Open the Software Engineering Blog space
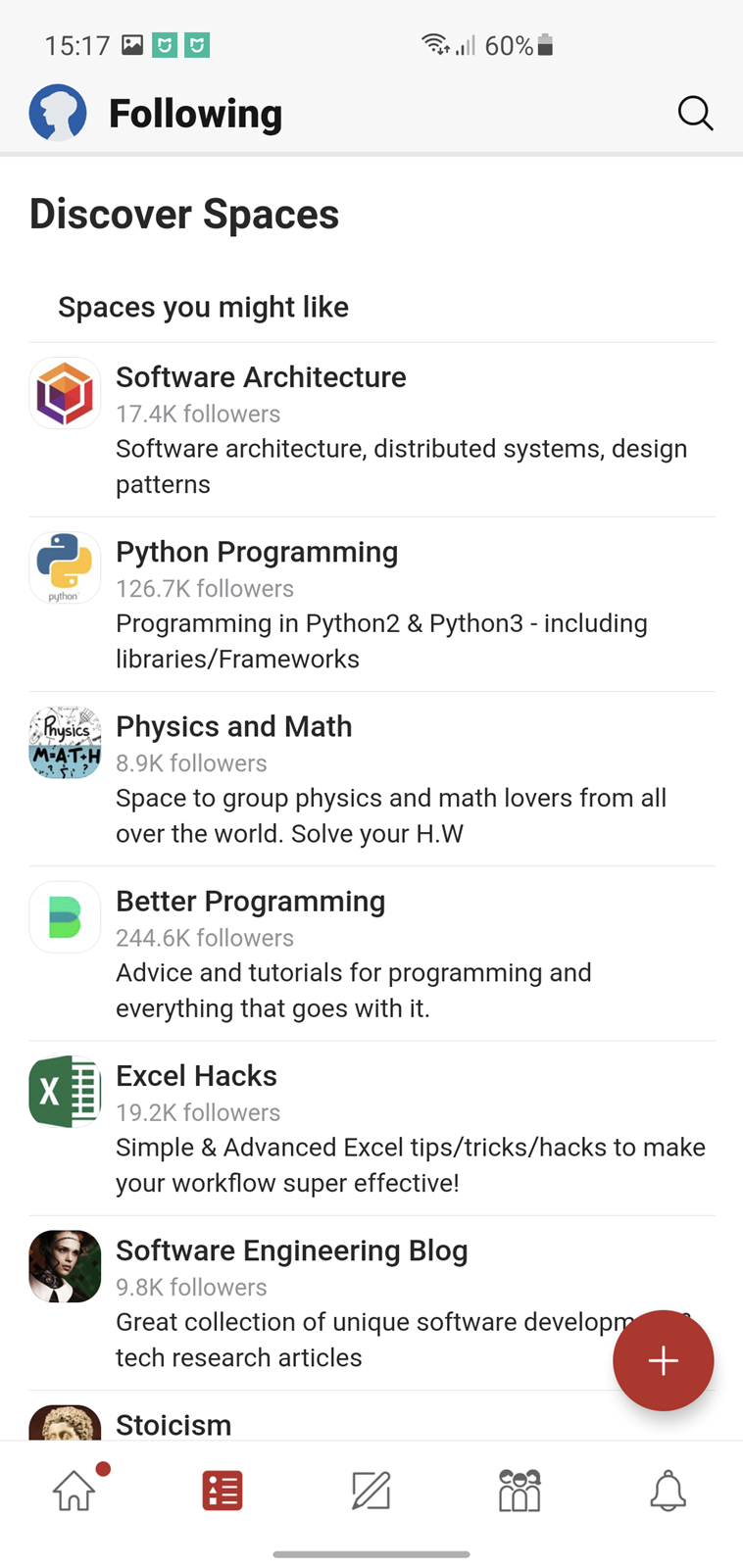This screenshot has width=743, height=1568. click(x=372, y=1302)
